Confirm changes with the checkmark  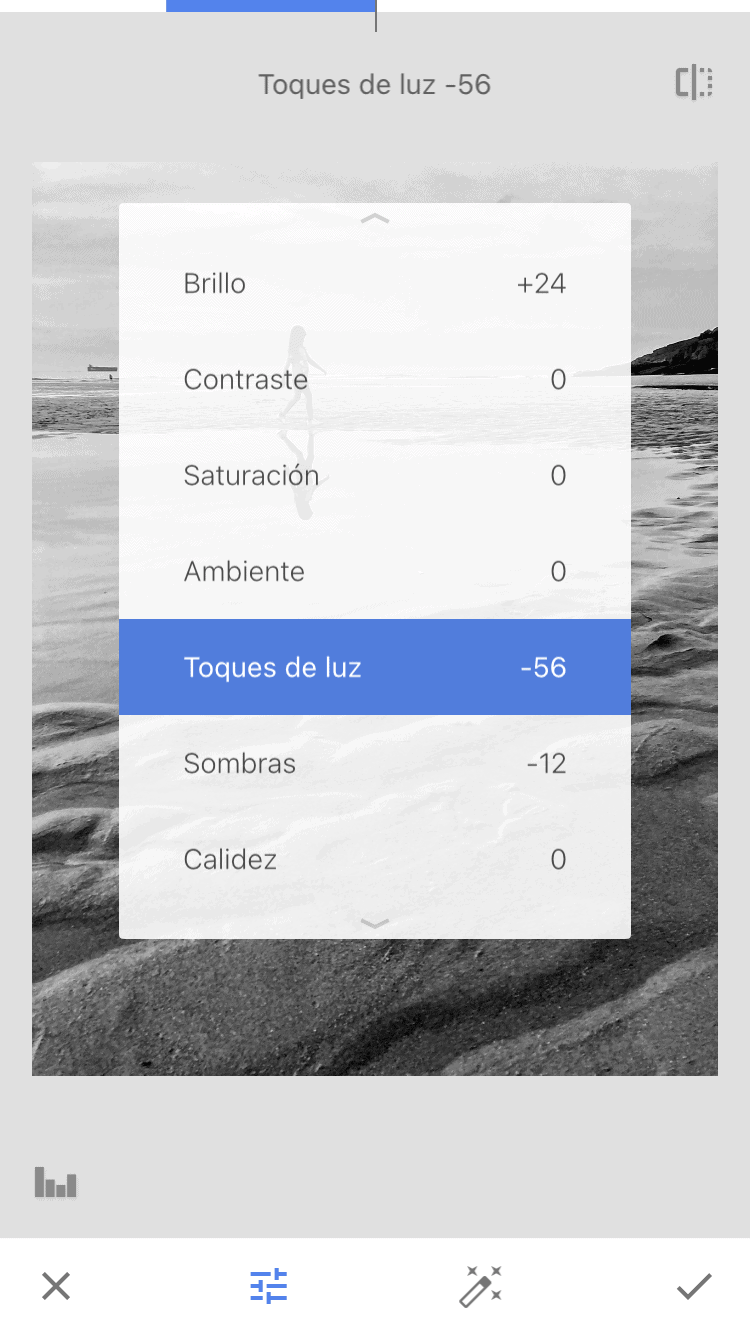(x=694, y=1286)
